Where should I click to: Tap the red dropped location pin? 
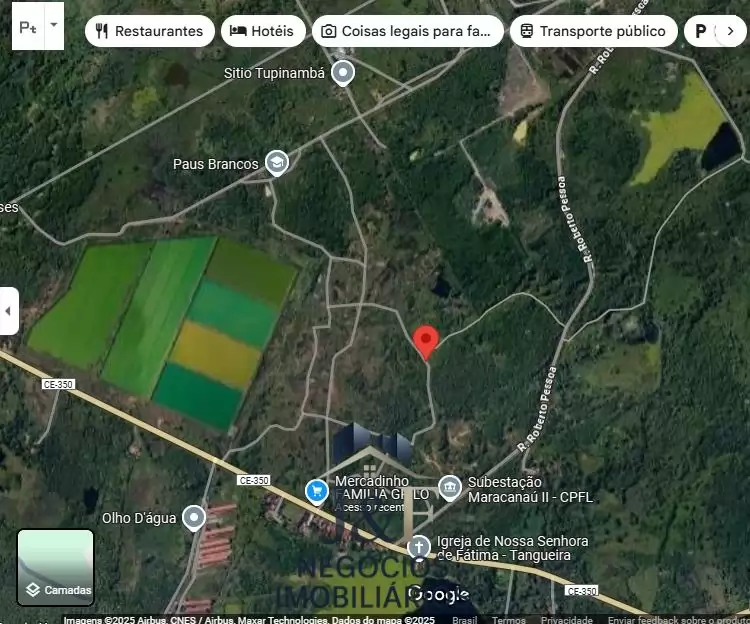click(x=426, y=340)
